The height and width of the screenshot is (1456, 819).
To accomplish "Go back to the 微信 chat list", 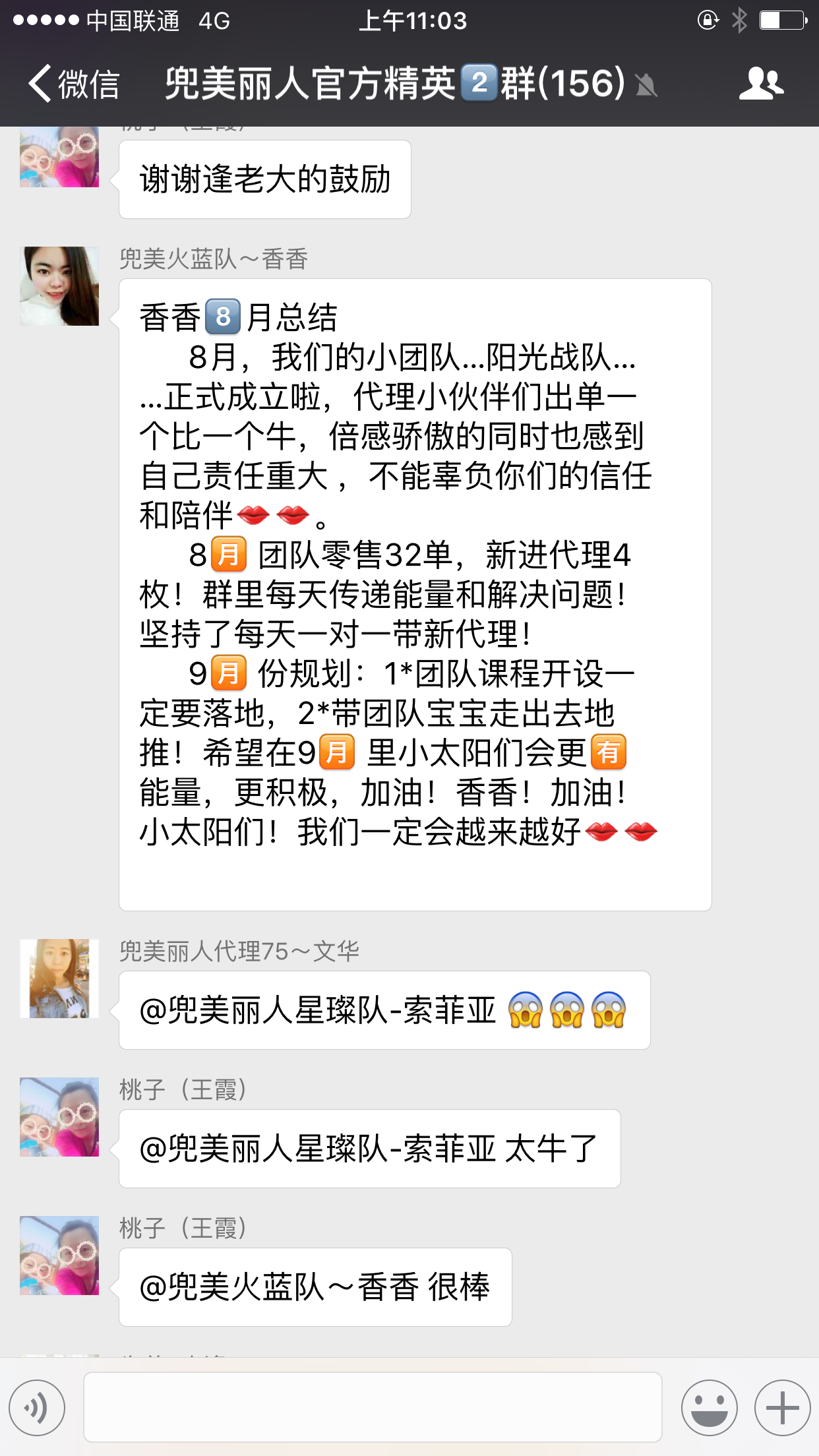I will 73,84.
